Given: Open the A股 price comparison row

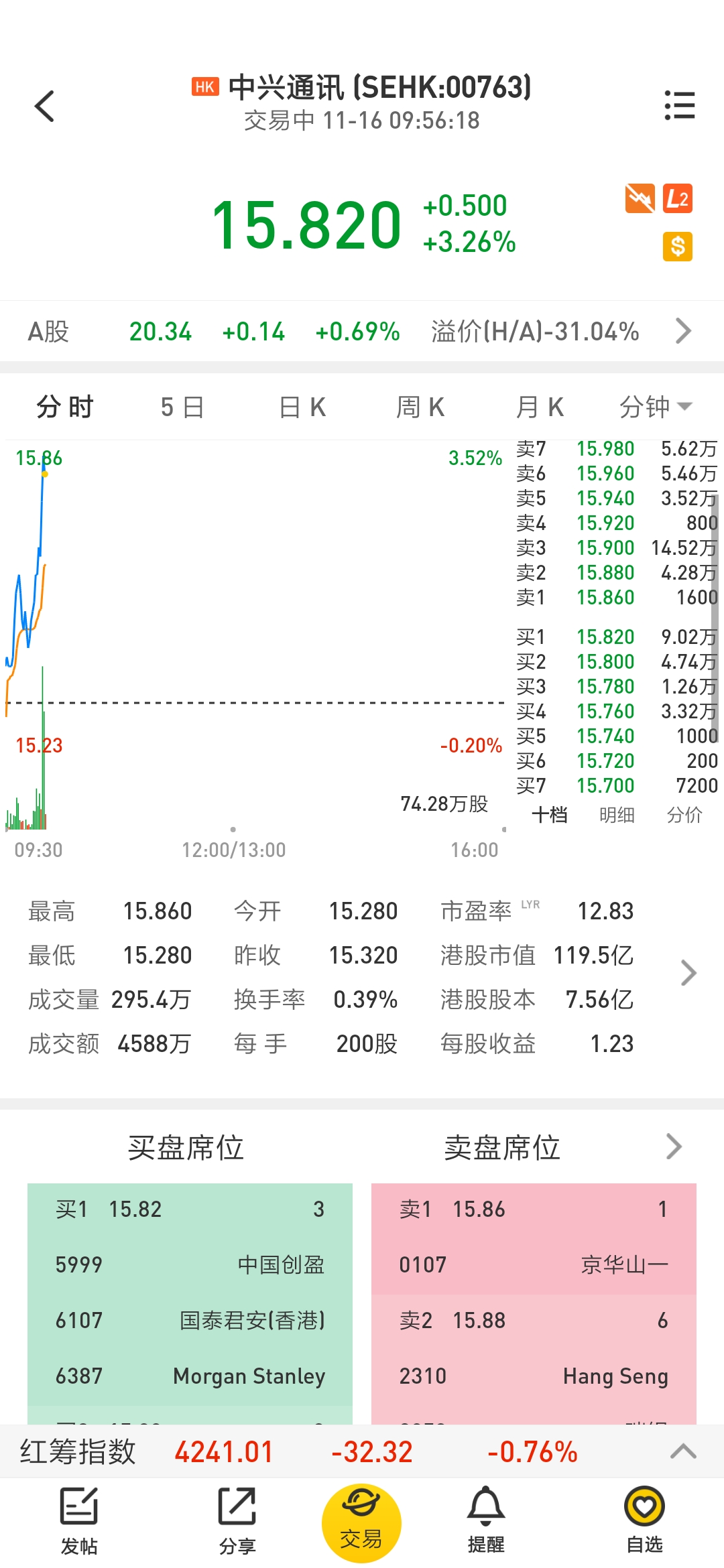Looking at the screenshot, I should (362, 331).
